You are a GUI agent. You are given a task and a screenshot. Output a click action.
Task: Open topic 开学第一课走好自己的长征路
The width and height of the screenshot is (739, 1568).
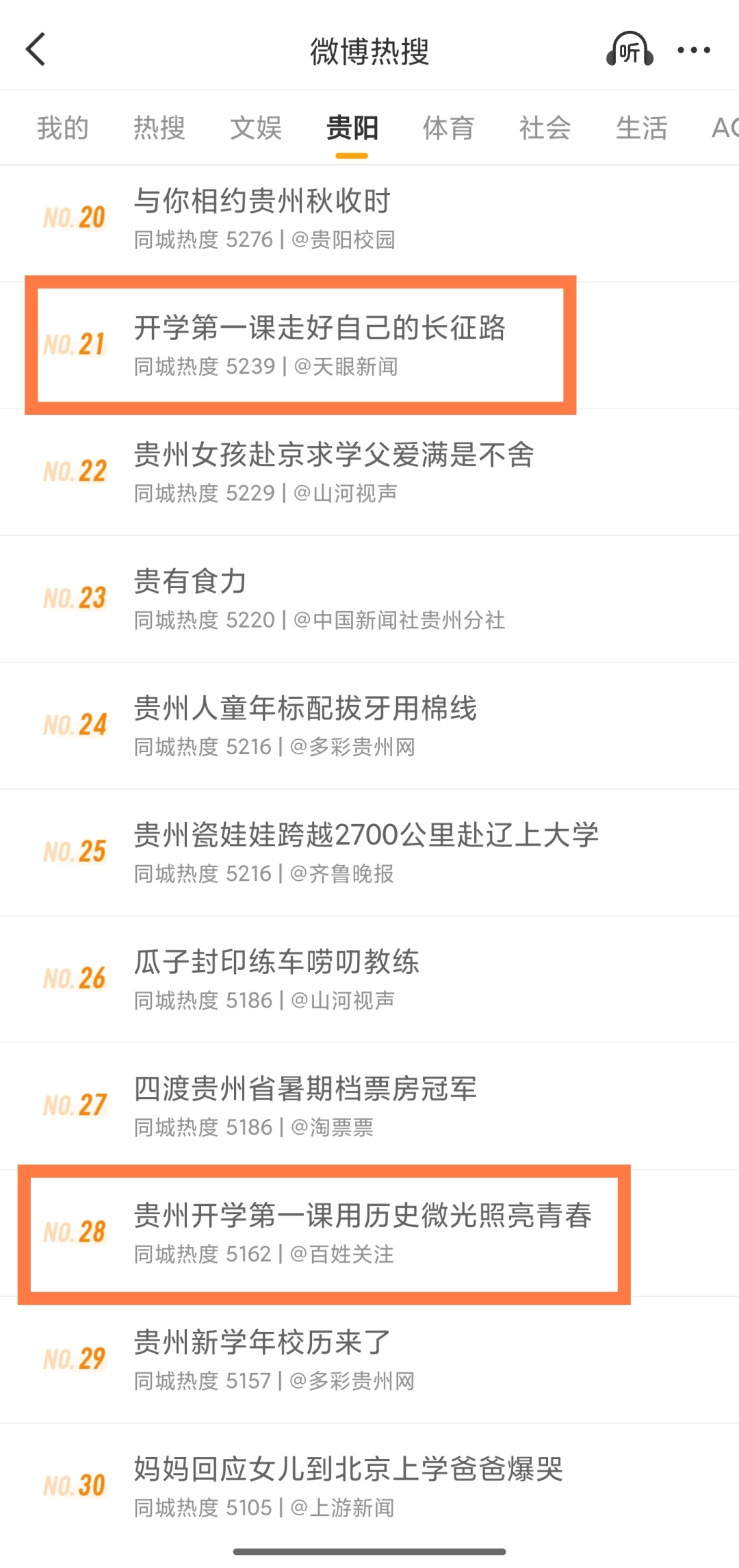[369, 346]
